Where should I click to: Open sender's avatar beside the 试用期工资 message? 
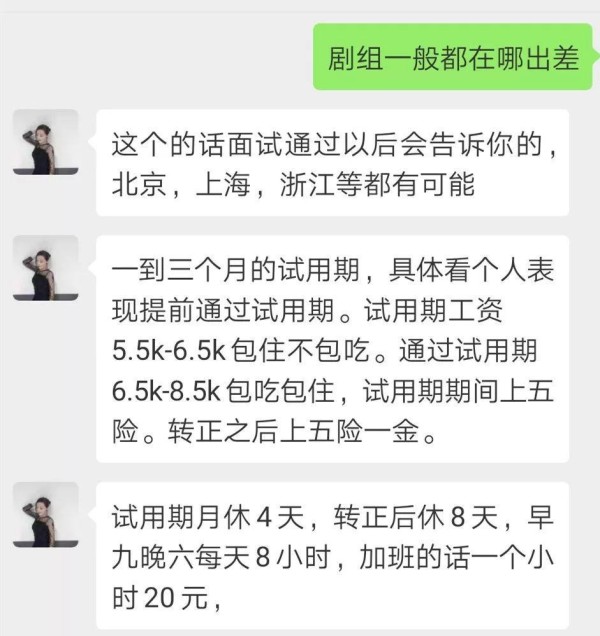click(45, 268)
